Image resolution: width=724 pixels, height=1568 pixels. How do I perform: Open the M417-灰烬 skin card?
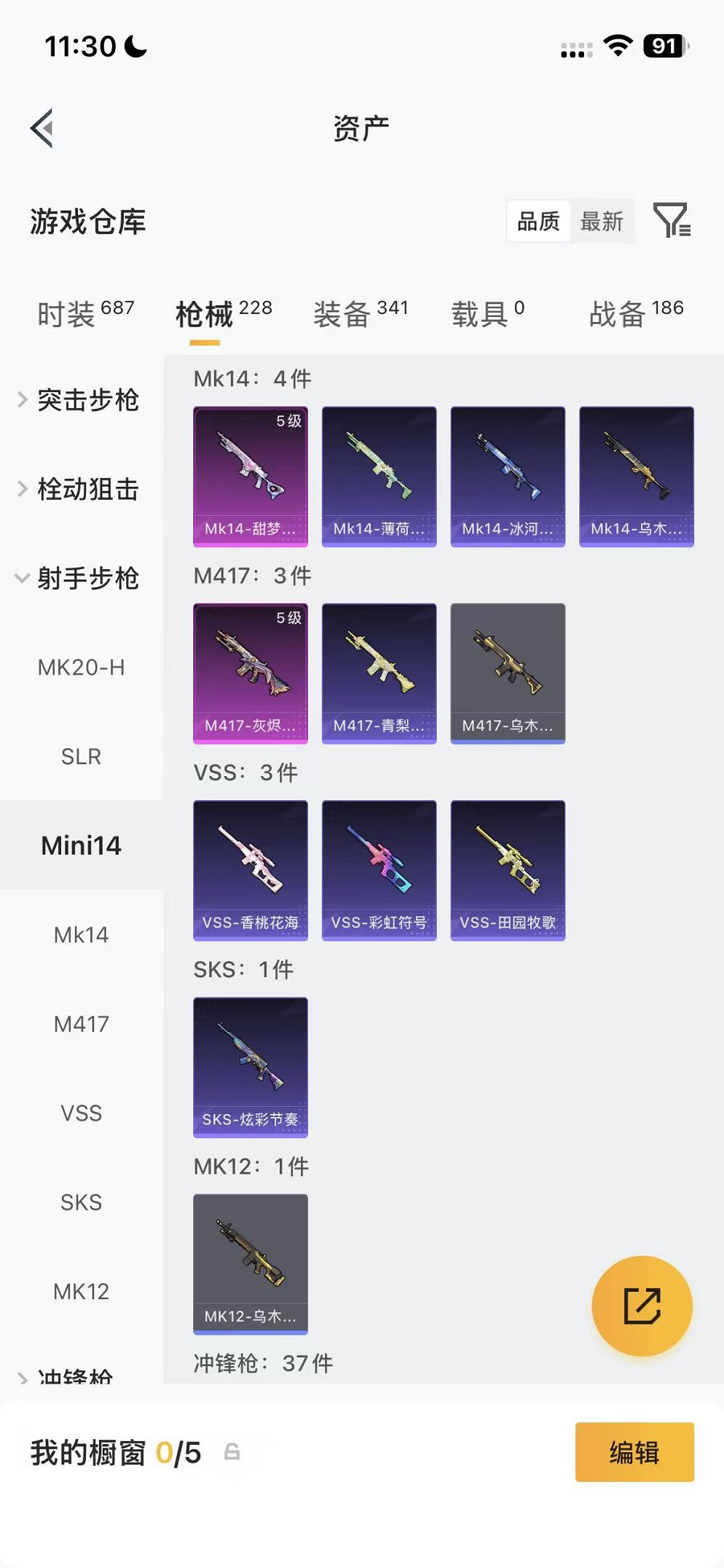[x=251, y=673]
